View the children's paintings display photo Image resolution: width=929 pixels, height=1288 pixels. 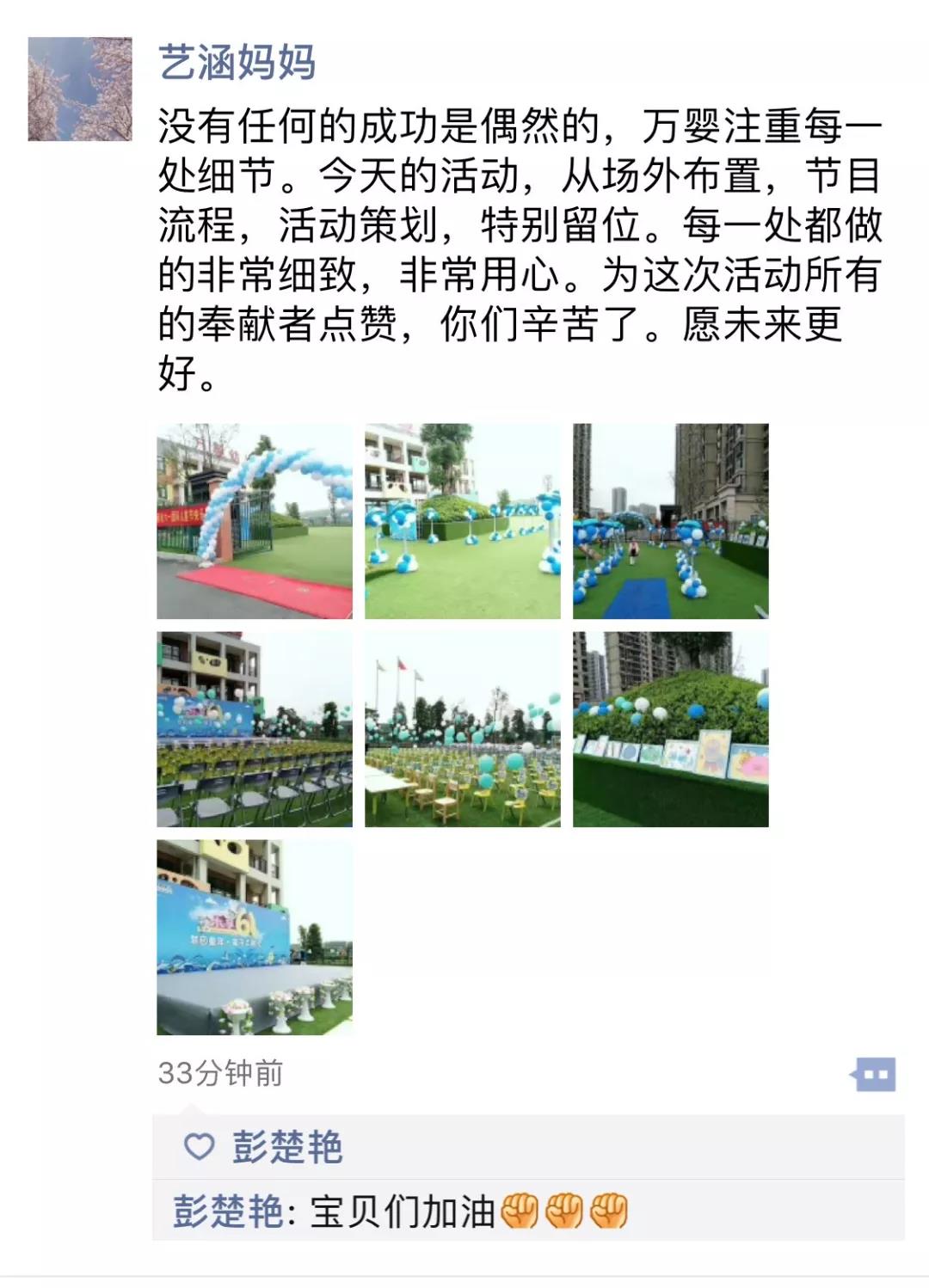click(671, 729)
